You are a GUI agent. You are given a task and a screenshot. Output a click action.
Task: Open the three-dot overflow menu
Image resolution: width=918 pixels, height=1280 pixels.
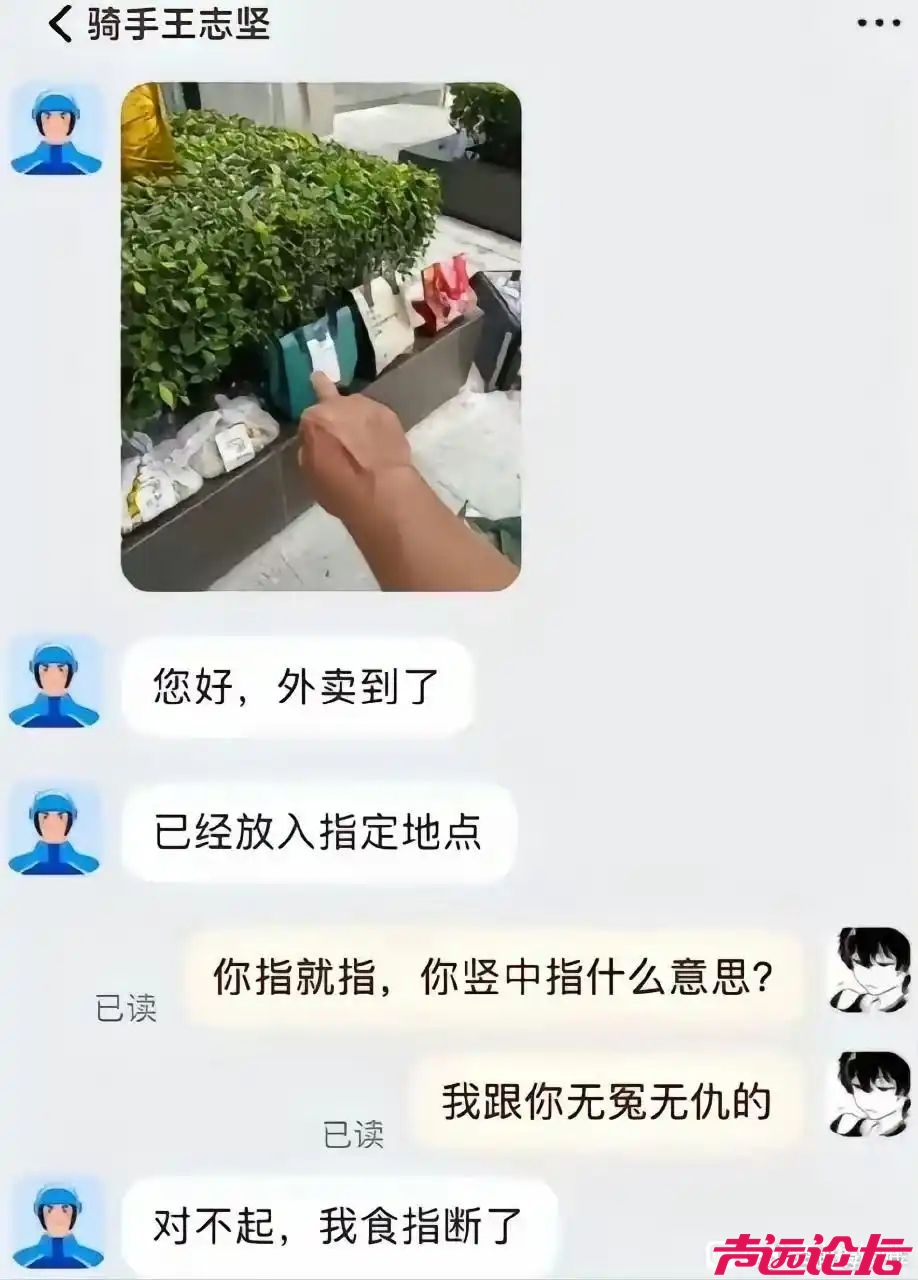click(x=878, y=23)
